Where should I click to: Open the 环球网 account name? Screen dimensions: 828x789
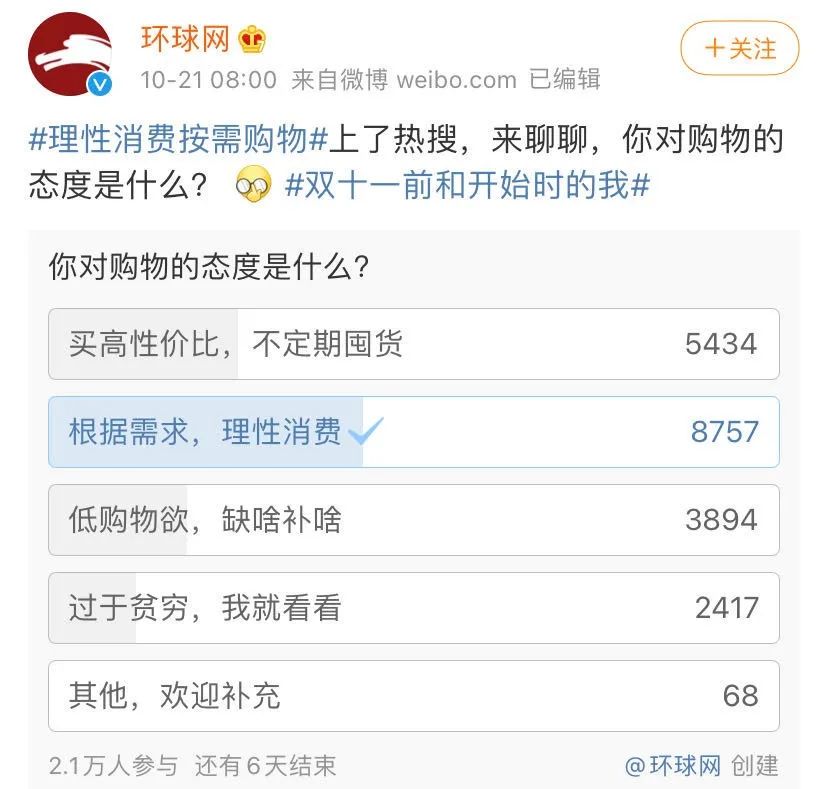(x=185, y=39)
